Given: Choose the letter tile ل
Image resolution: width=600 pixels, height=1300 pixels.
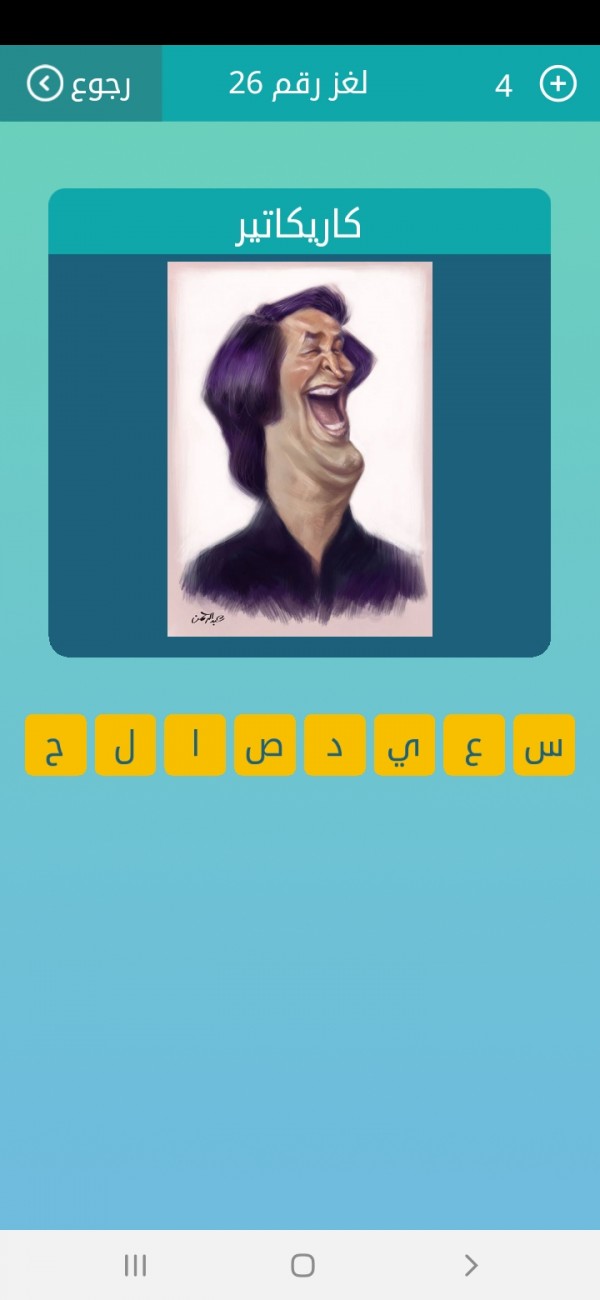Looking at the screenshot, I should click(x=125, y=745).
